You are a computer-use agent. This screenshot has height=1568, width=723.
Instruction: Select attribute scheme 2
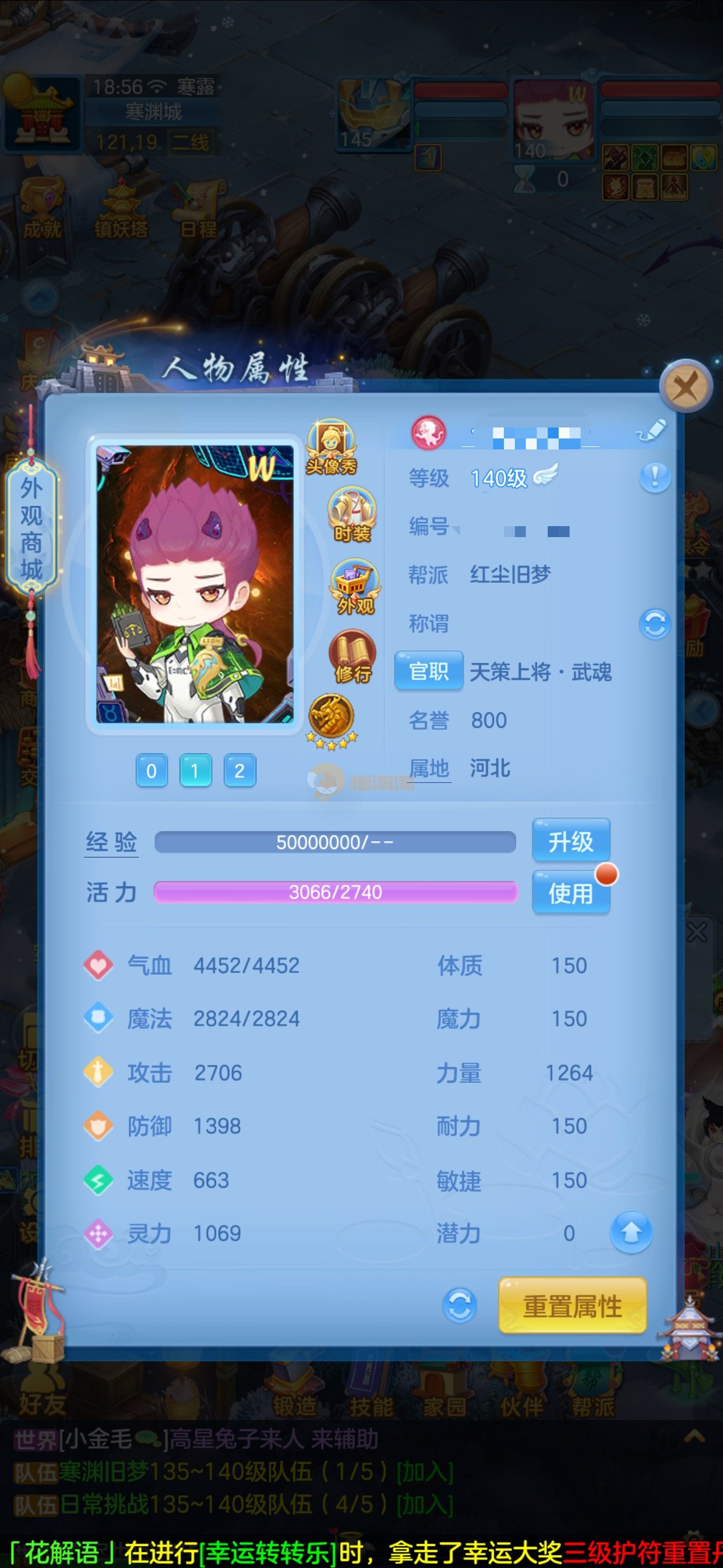240,771
